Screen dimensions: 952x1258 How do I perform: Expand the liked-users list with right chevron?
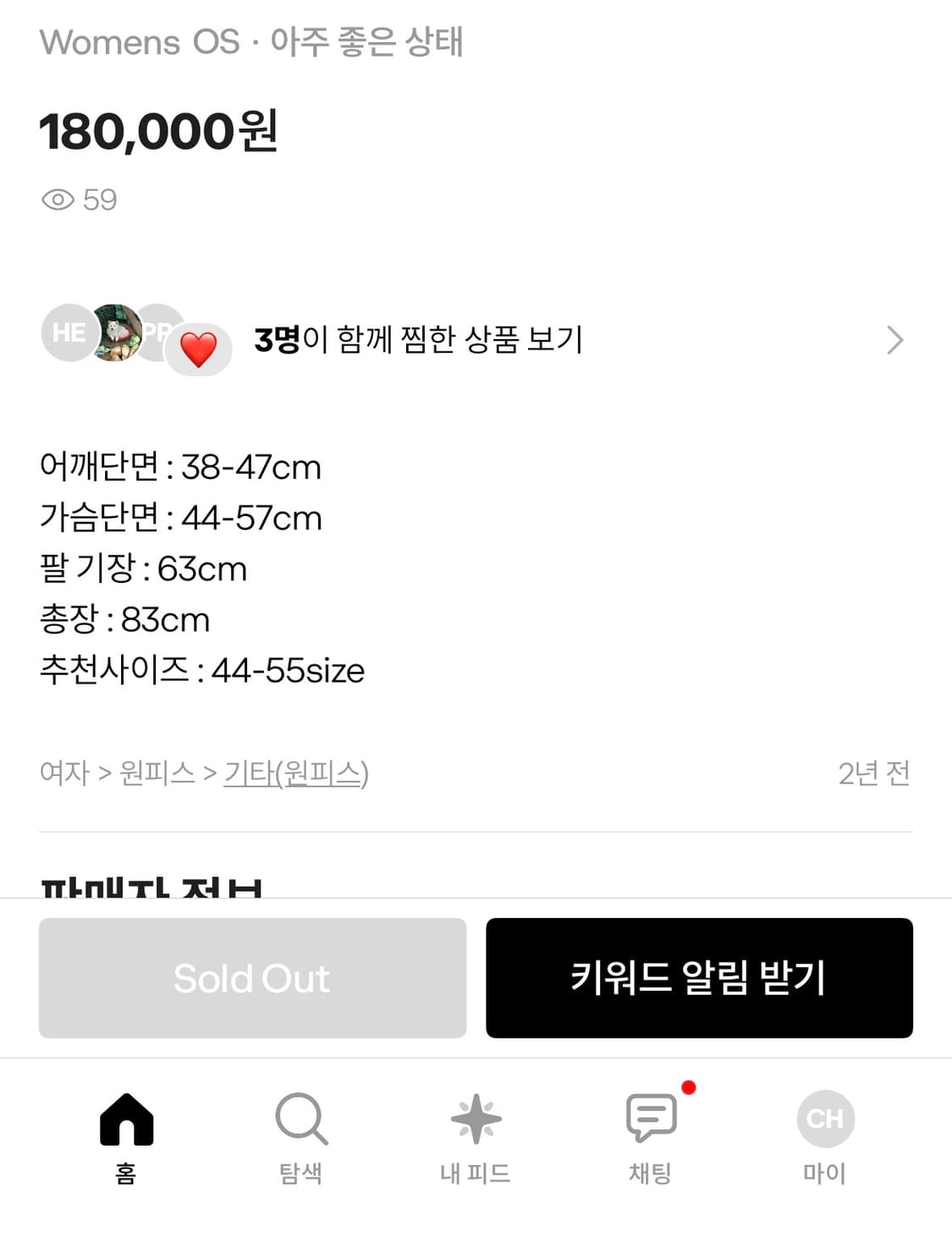[894, 339]
